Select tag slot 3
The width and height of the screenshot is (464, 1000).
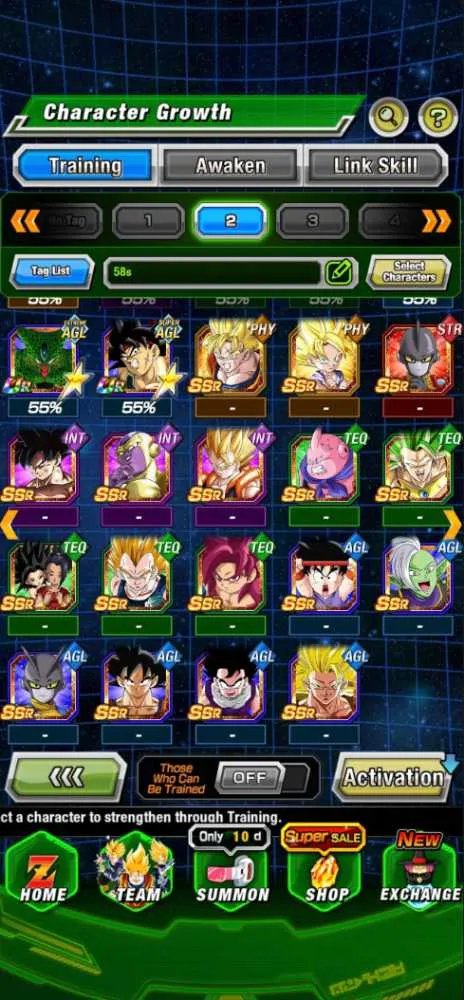point(312,221)
